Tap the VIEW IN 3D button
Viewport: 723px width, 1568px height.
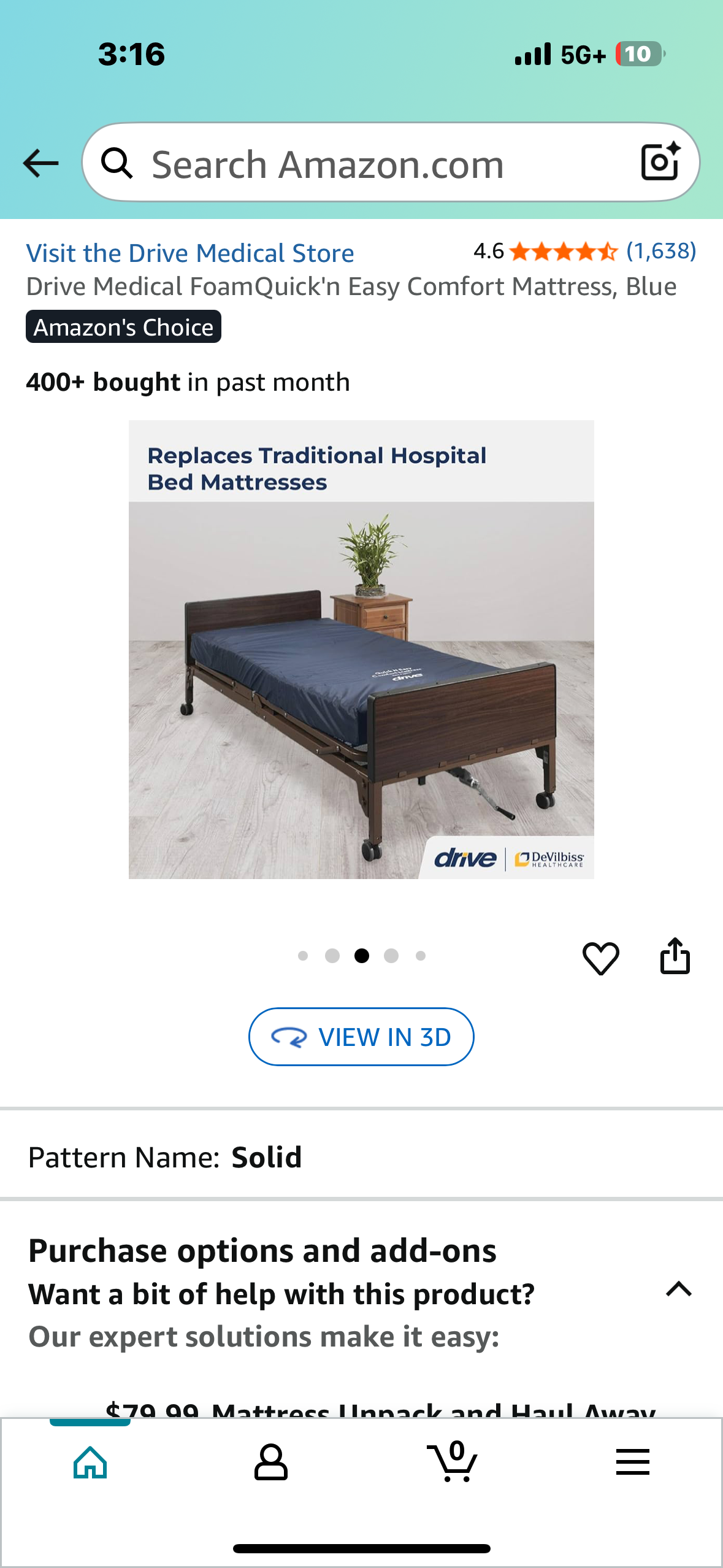click(x=361, y=1037)
